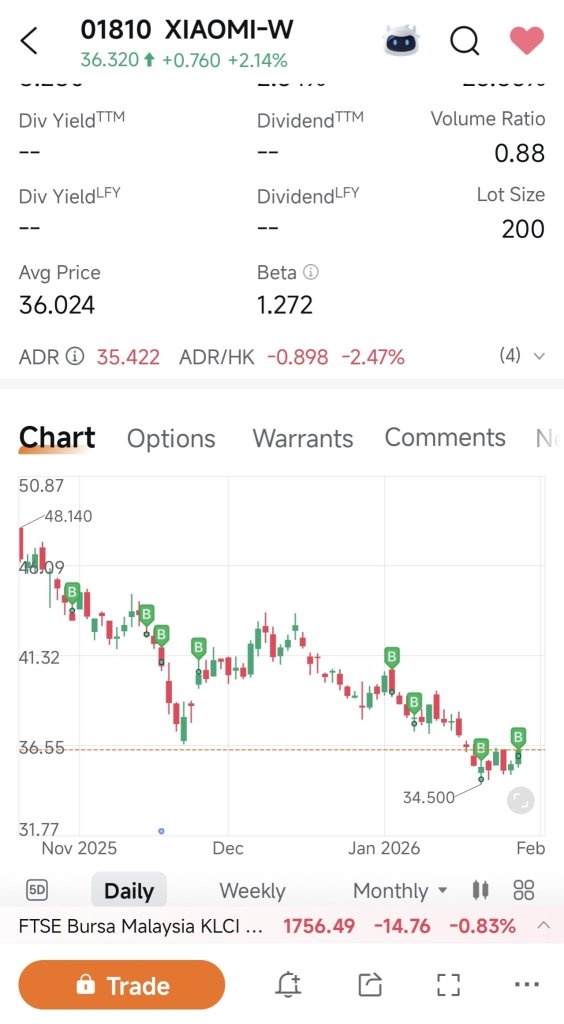564x1024 pixels.
Task: Expand the (4) ADR dropdown chevron
Action: coord(539,356)
